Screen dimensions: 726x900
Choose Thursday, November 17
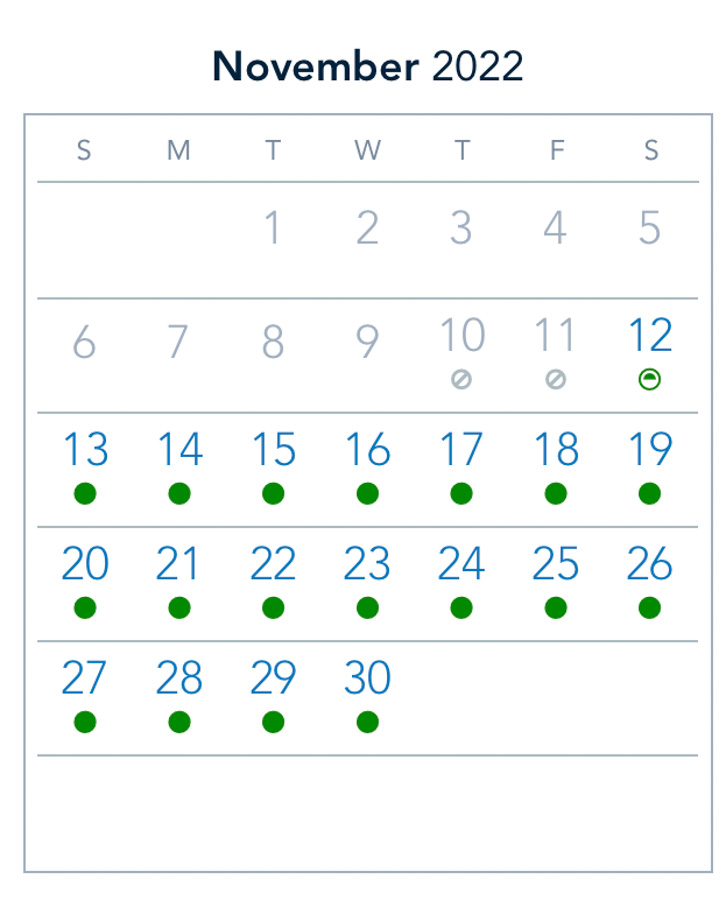(x=461, y=465)
